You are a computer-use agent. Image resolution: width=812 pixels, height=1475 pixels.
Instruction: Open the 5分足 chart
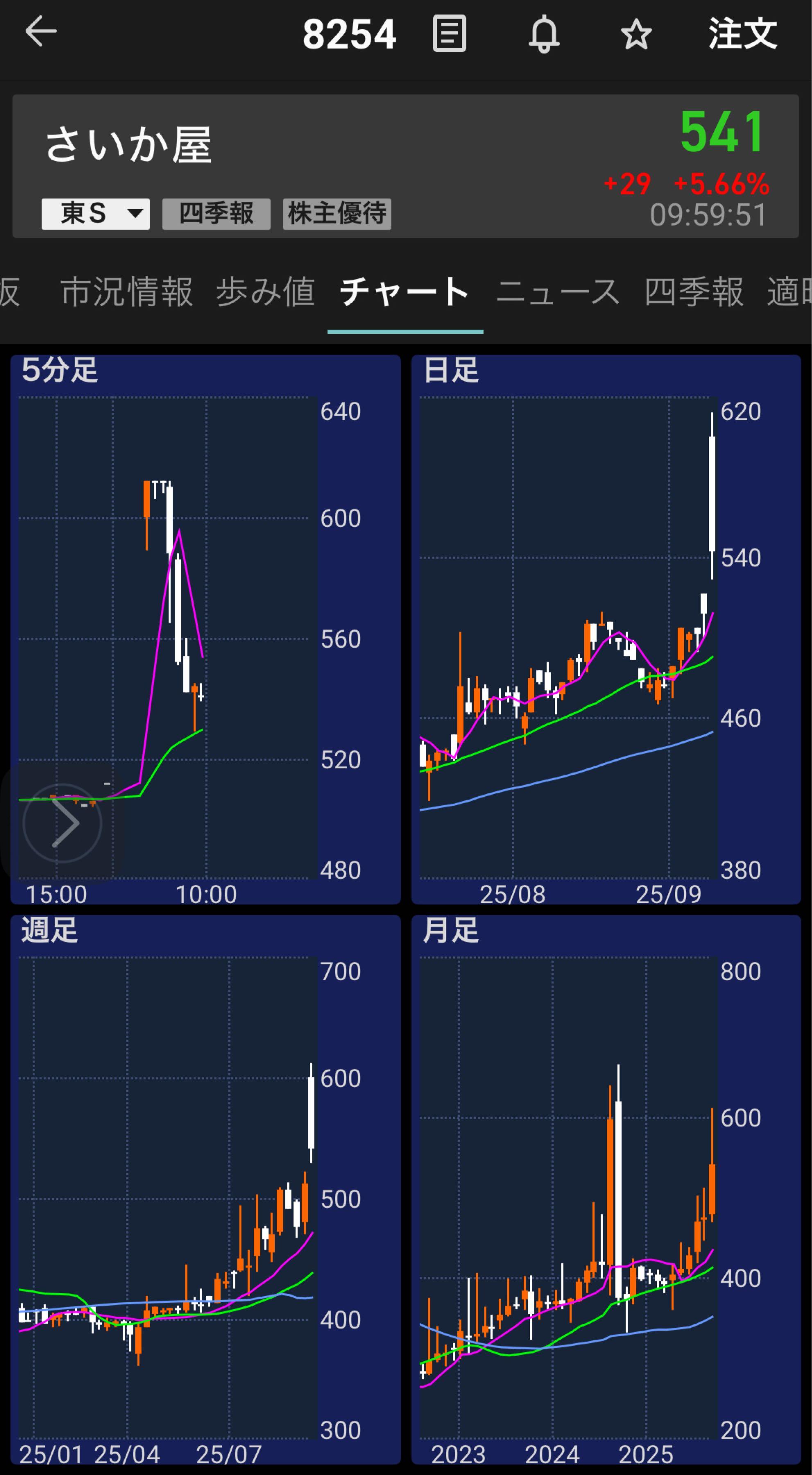[x=206, y=630]
